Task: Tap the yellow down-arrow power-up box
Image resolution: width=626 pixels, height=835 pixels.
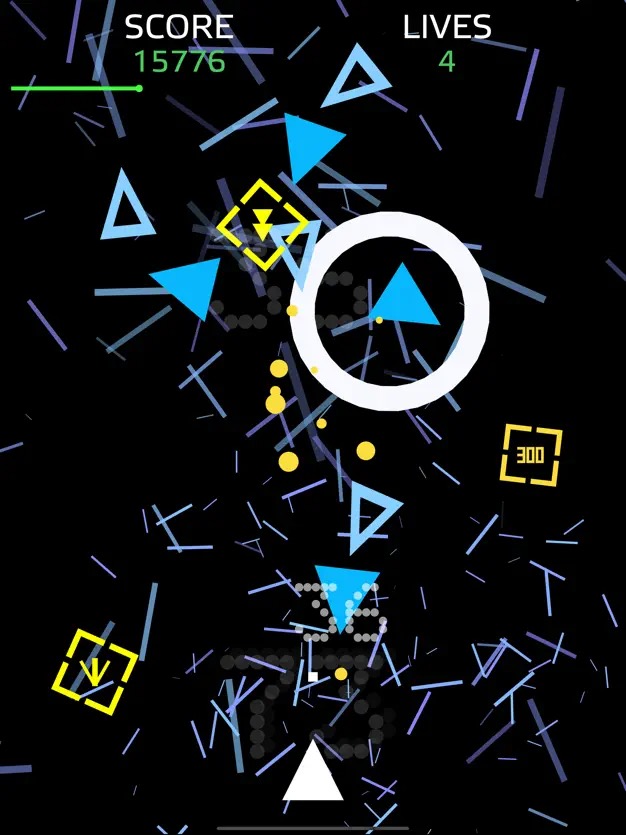Action: 95,671
